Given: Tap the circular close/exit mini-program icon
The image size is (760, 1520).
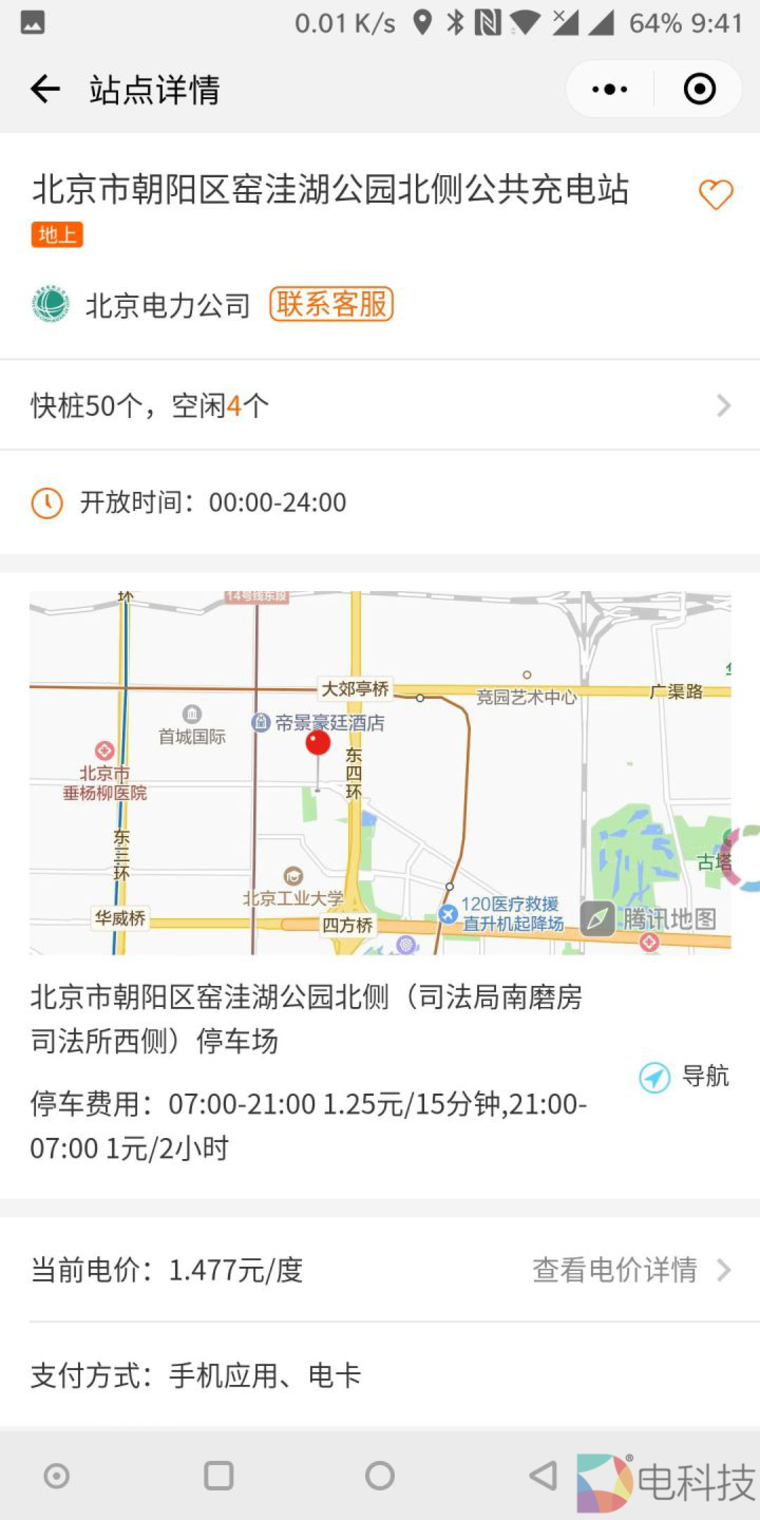Looking at the screenshot, I should point(699,88).
